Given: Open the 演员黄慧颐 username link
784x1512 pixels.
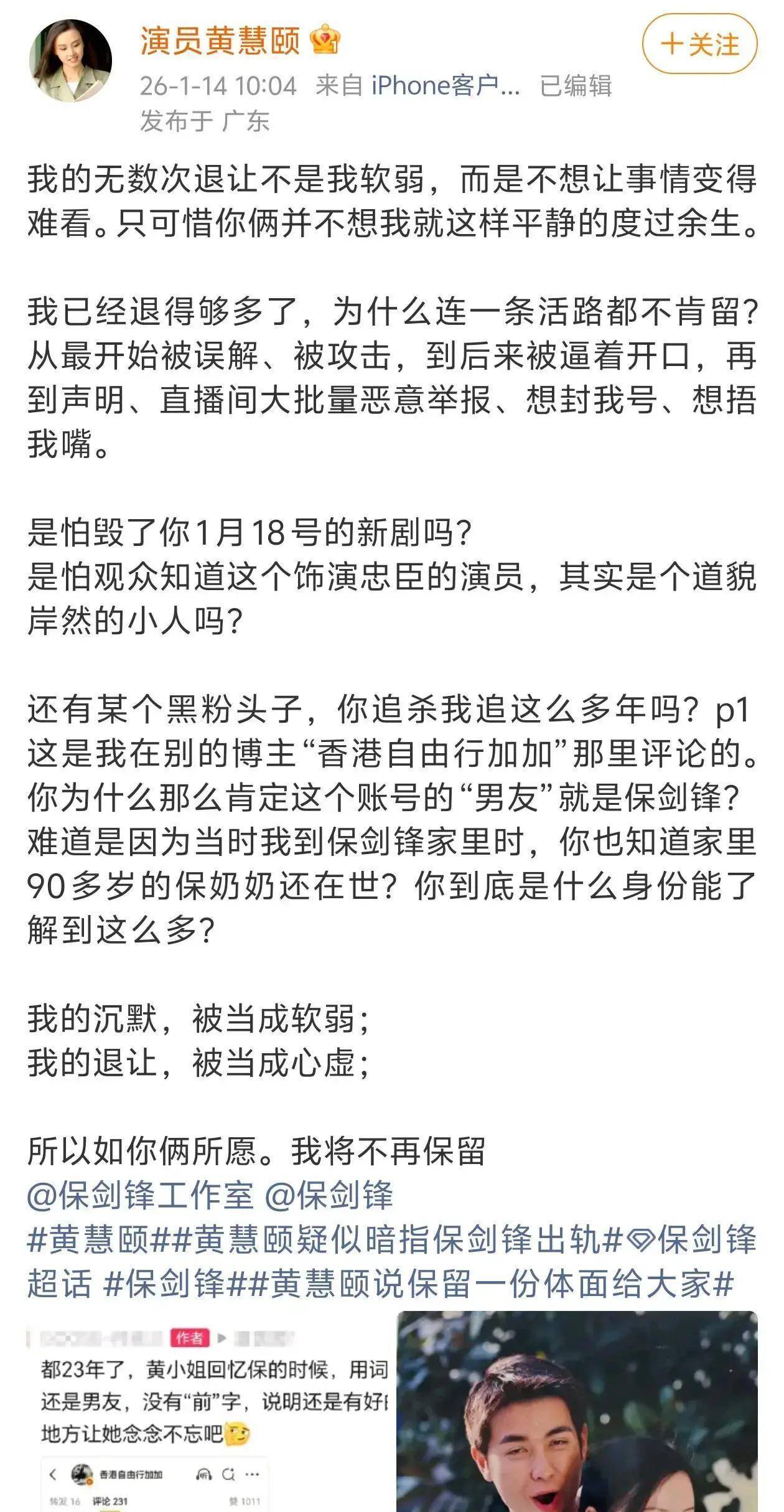Looking at the screenshot, I should coord(220,42).
